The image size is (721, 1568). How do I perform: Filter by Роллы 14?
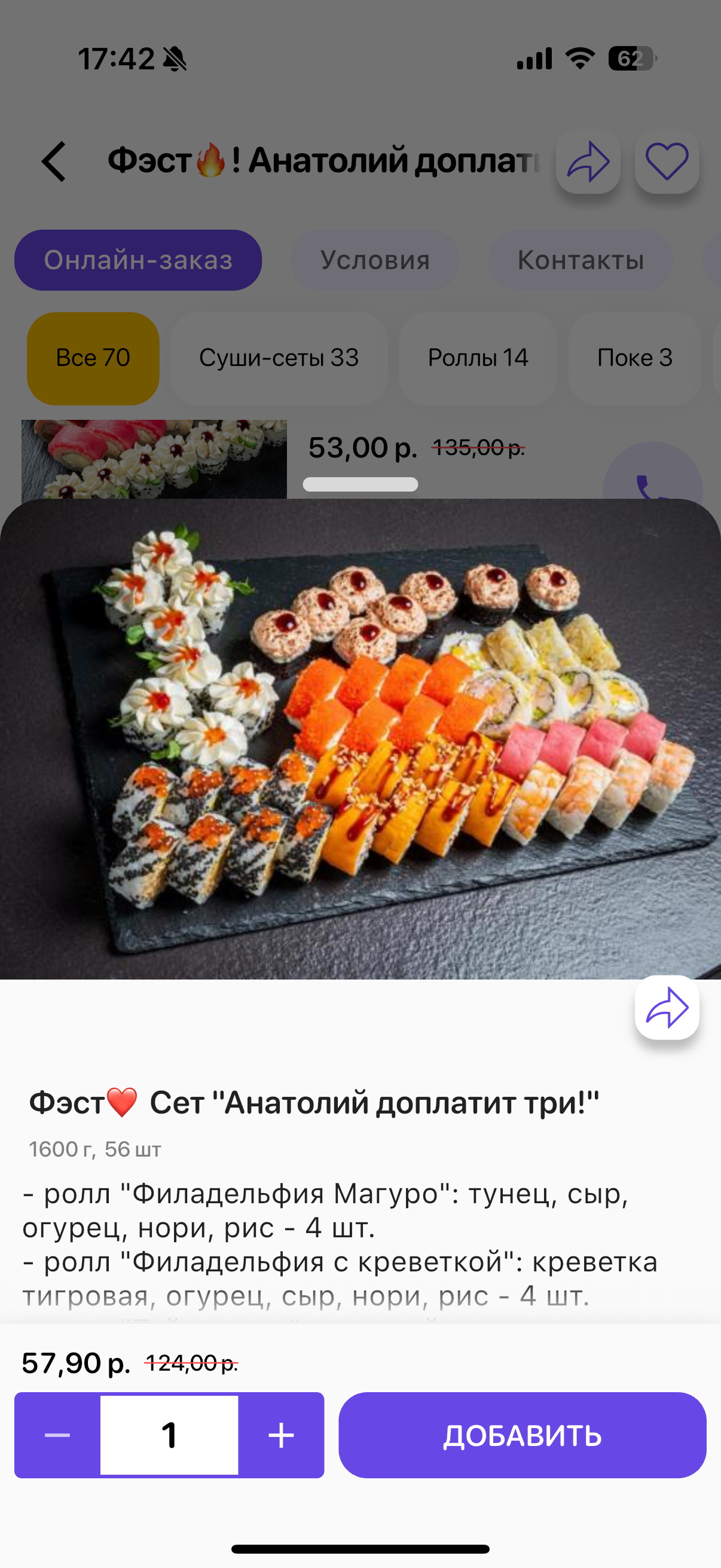pyautogui.click(x=478, y=358)
